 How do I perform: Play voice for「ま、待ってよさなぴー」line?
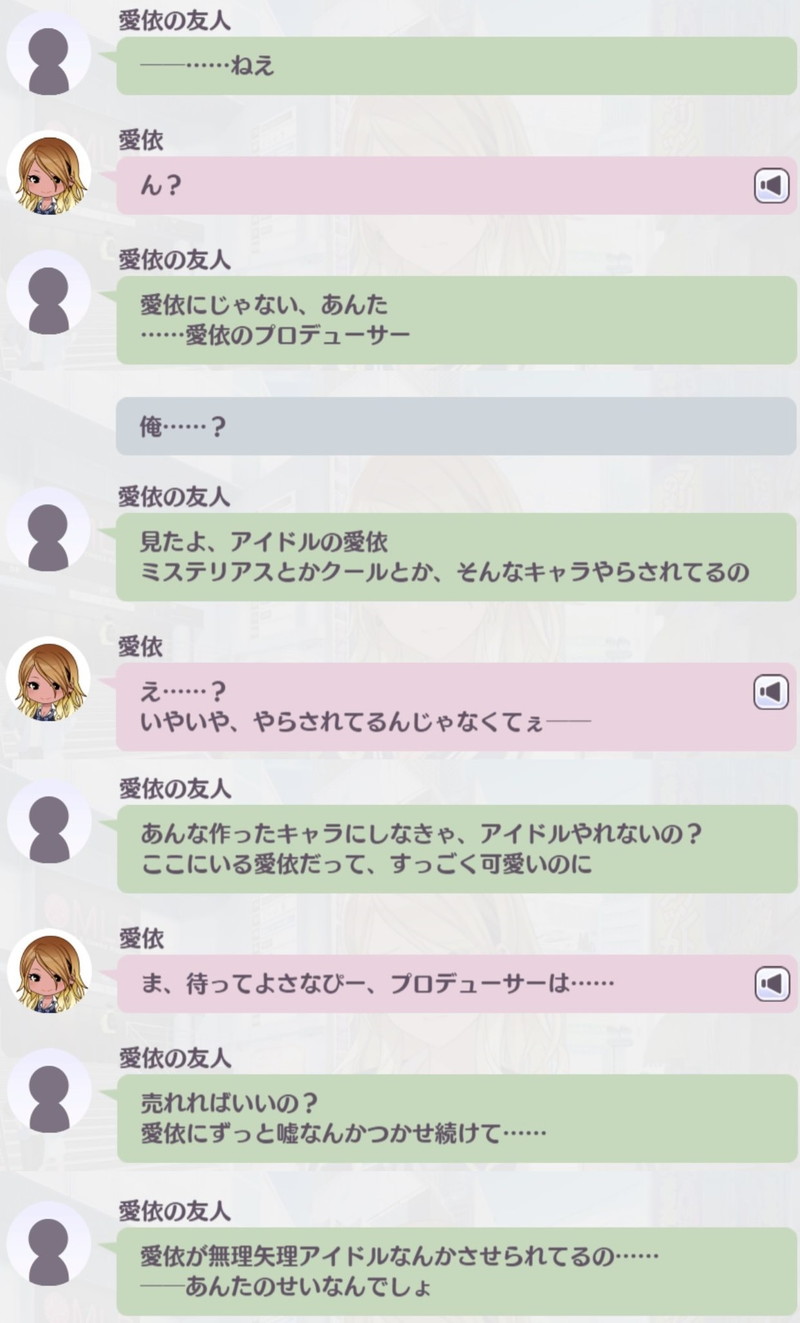click(771, 984)
